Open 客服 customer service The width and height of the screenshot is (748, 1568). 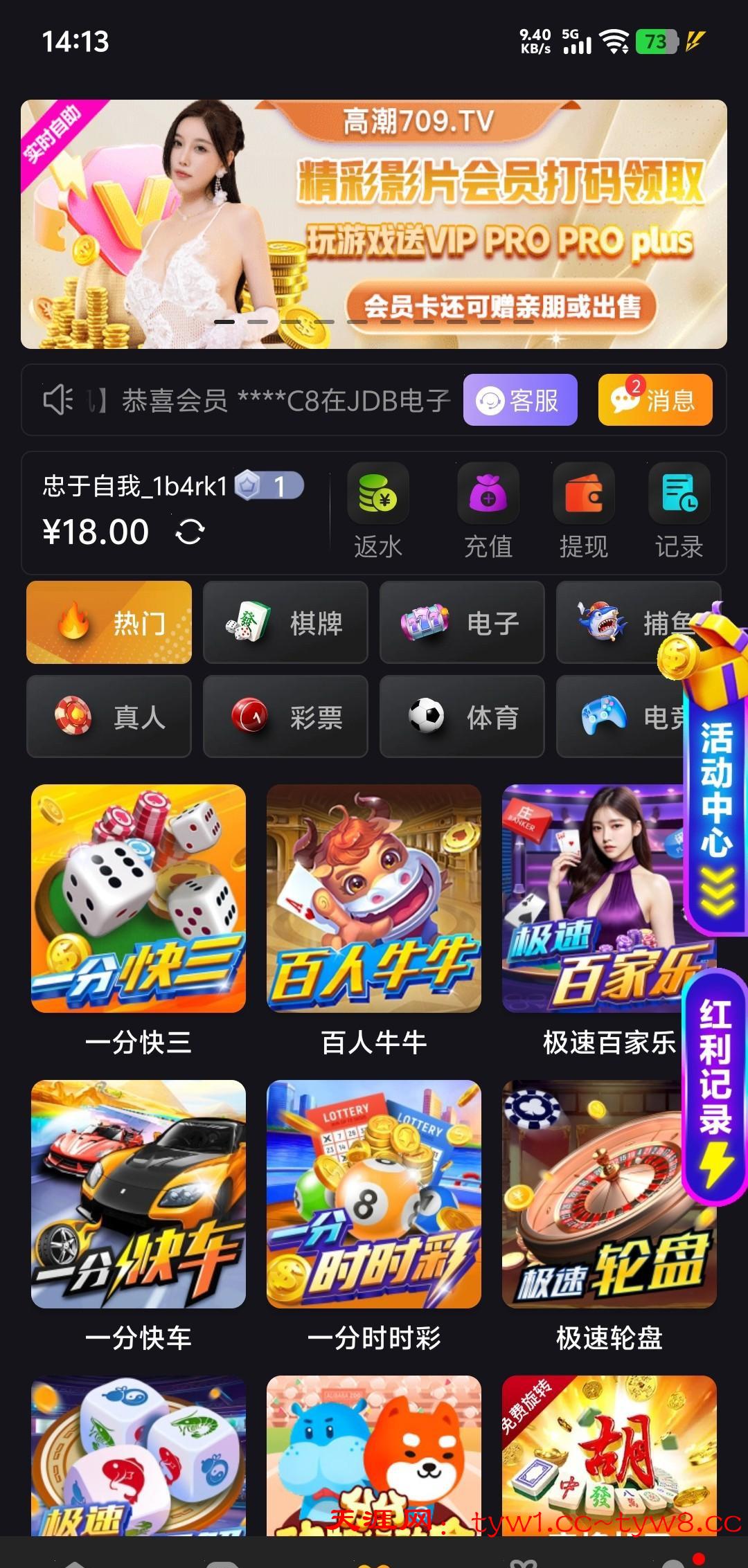[519, 400]
